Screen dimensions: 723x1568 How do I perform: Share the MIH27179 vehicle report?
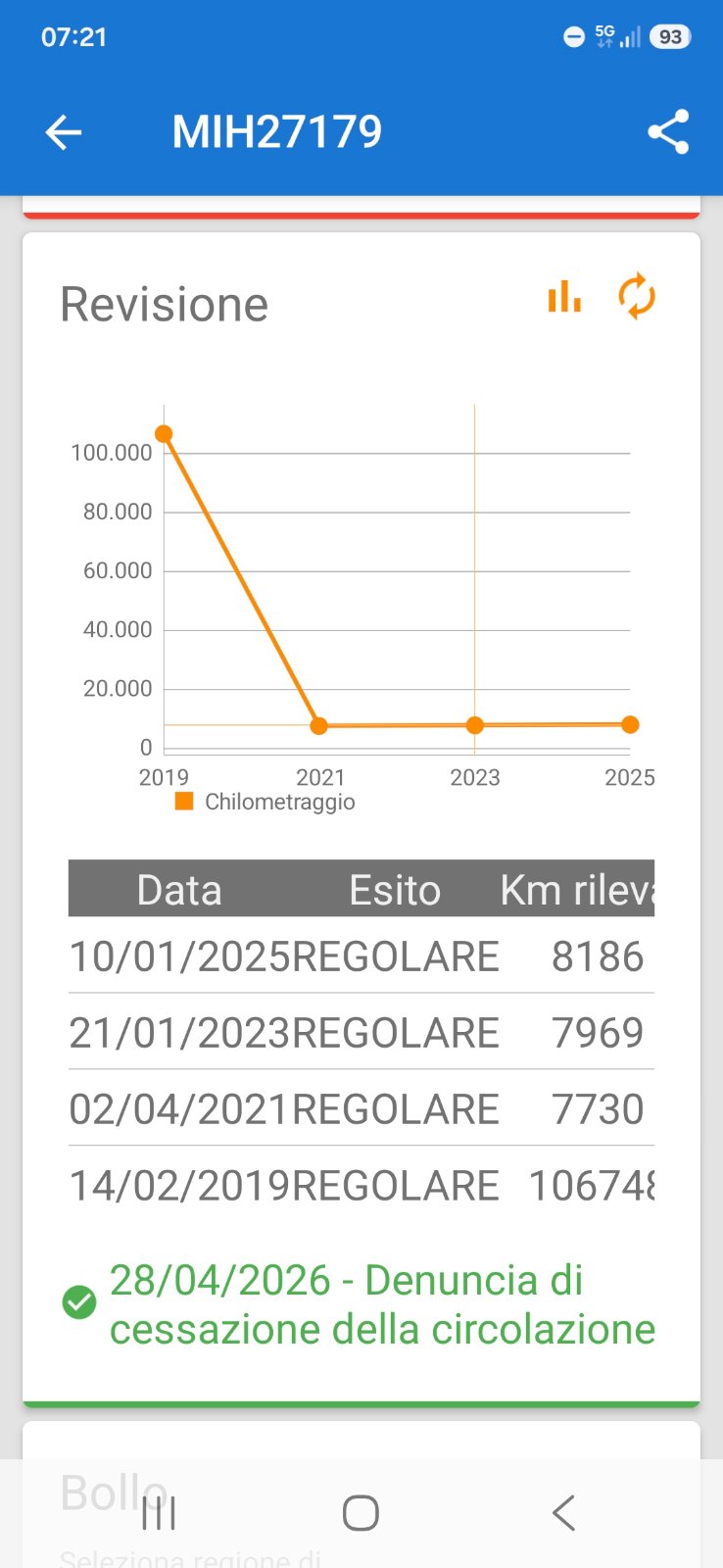click(669, 132)
